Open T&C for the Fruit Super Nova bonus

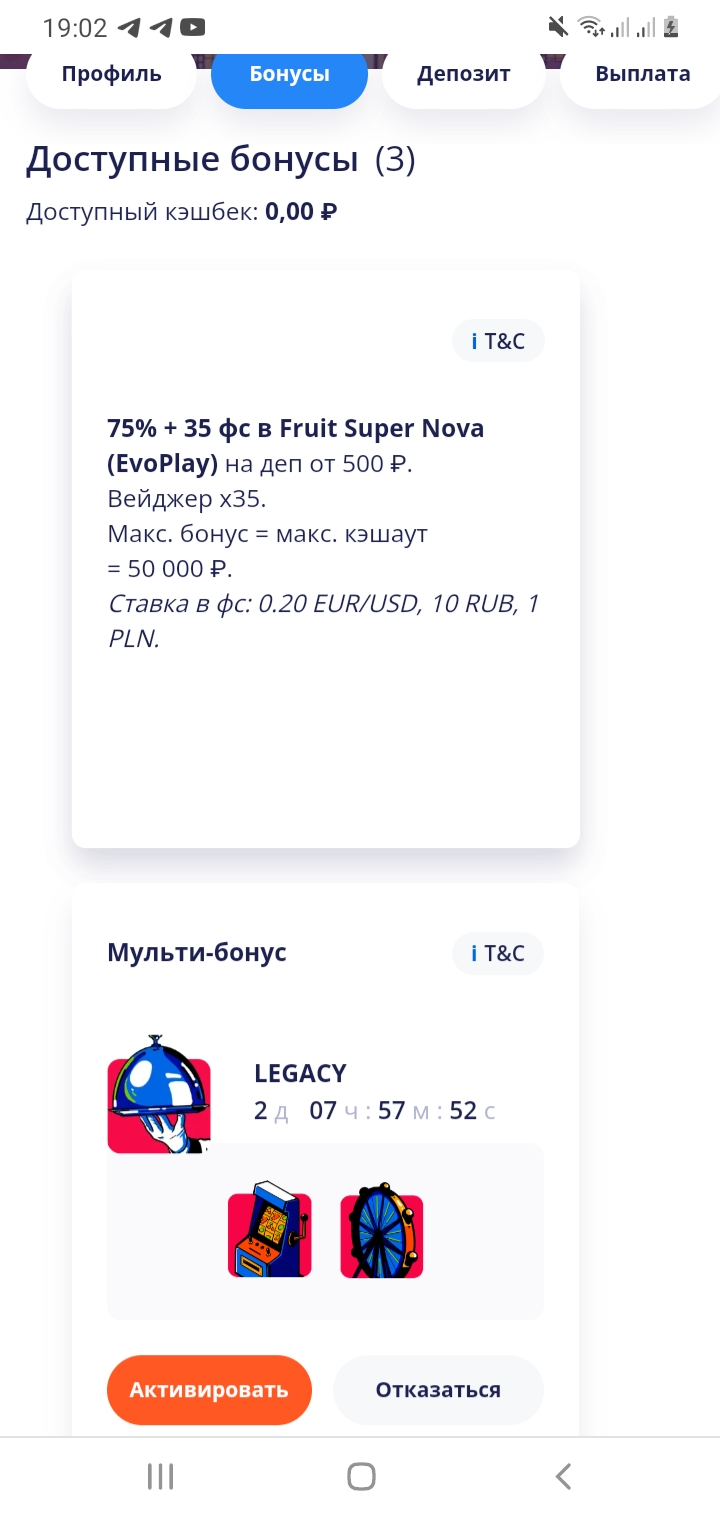(x=498, y=342)
